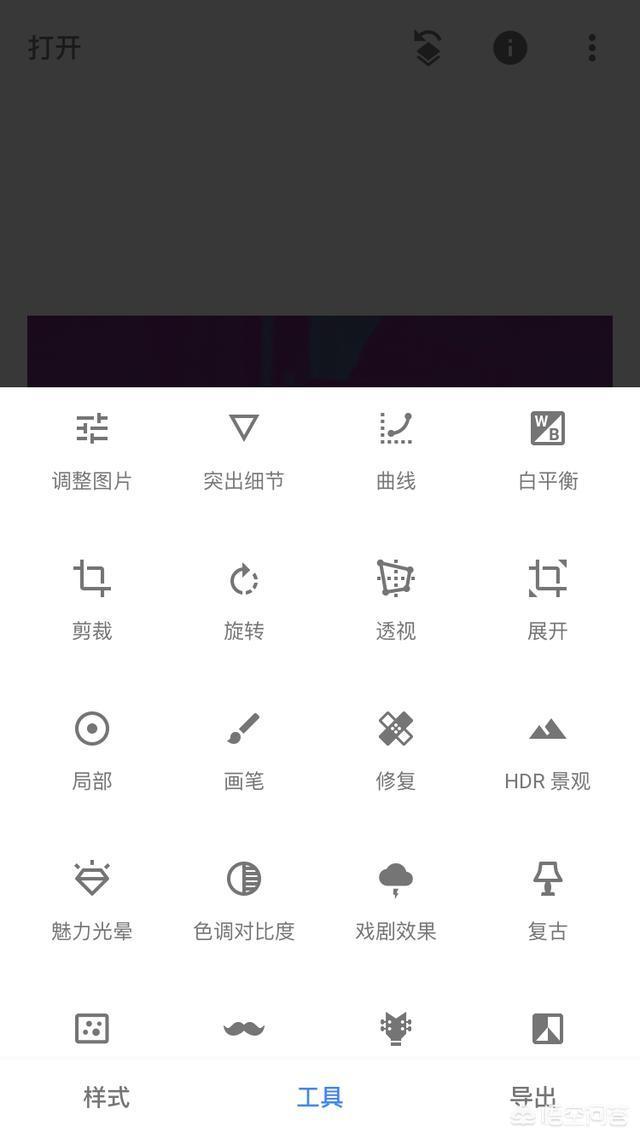Viewport: 640px width, 1138px height.
Task: Switch to the 导出 export tab
Action: (x=533, y=1097)
